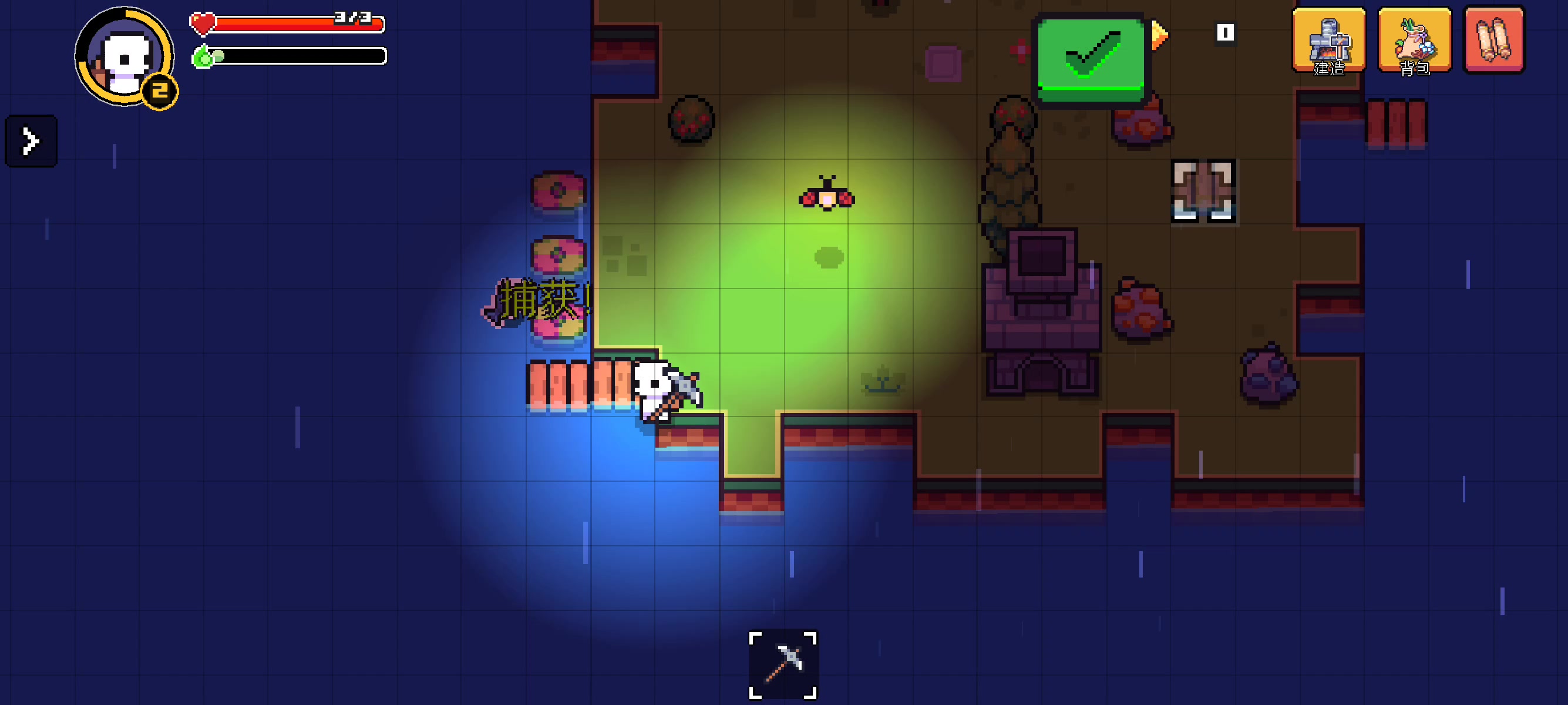The image size is (1568, 705).
Task: Select the pickaxe tool slot
Action: pyautogui.click(x=783, y=665)
